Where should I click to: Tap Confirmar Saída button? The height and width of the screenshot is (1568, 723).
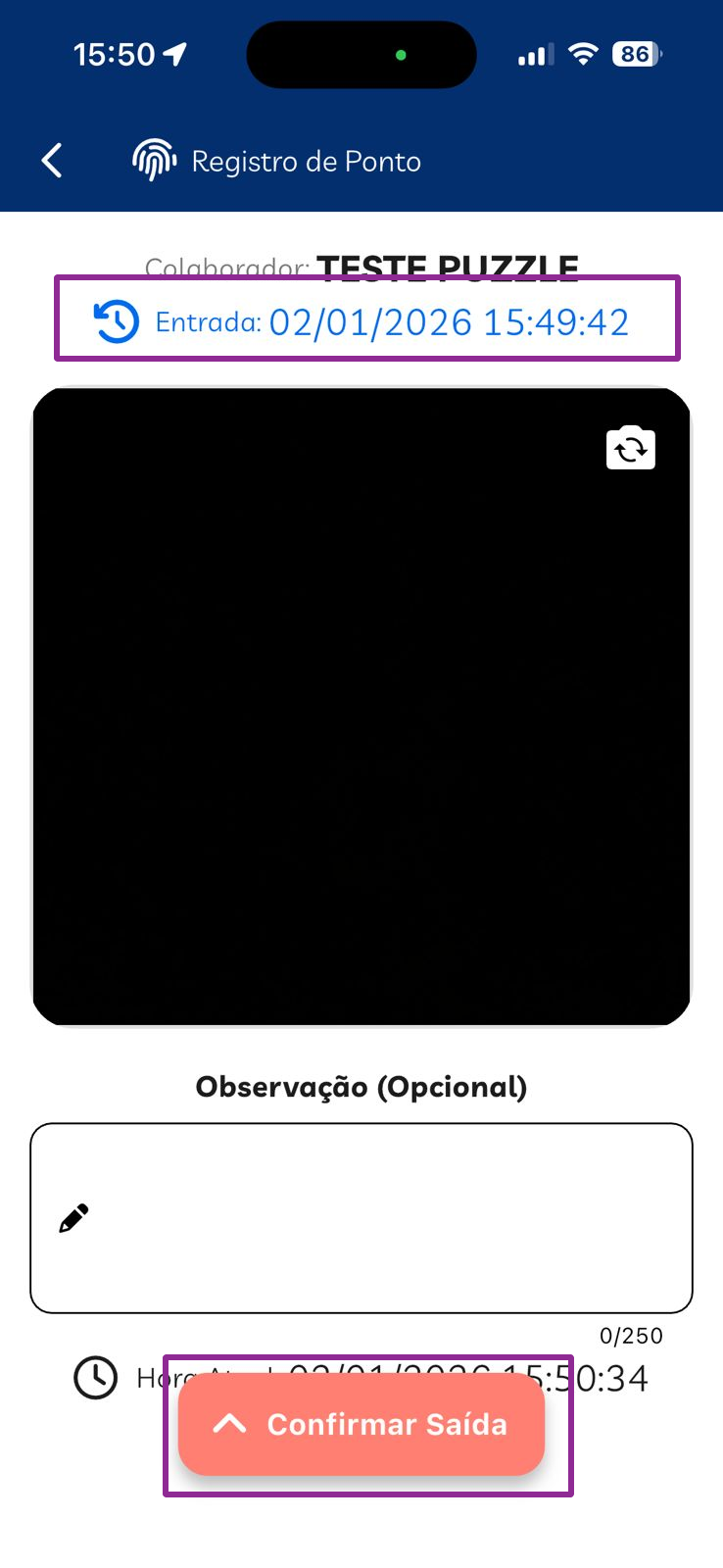361,1424
